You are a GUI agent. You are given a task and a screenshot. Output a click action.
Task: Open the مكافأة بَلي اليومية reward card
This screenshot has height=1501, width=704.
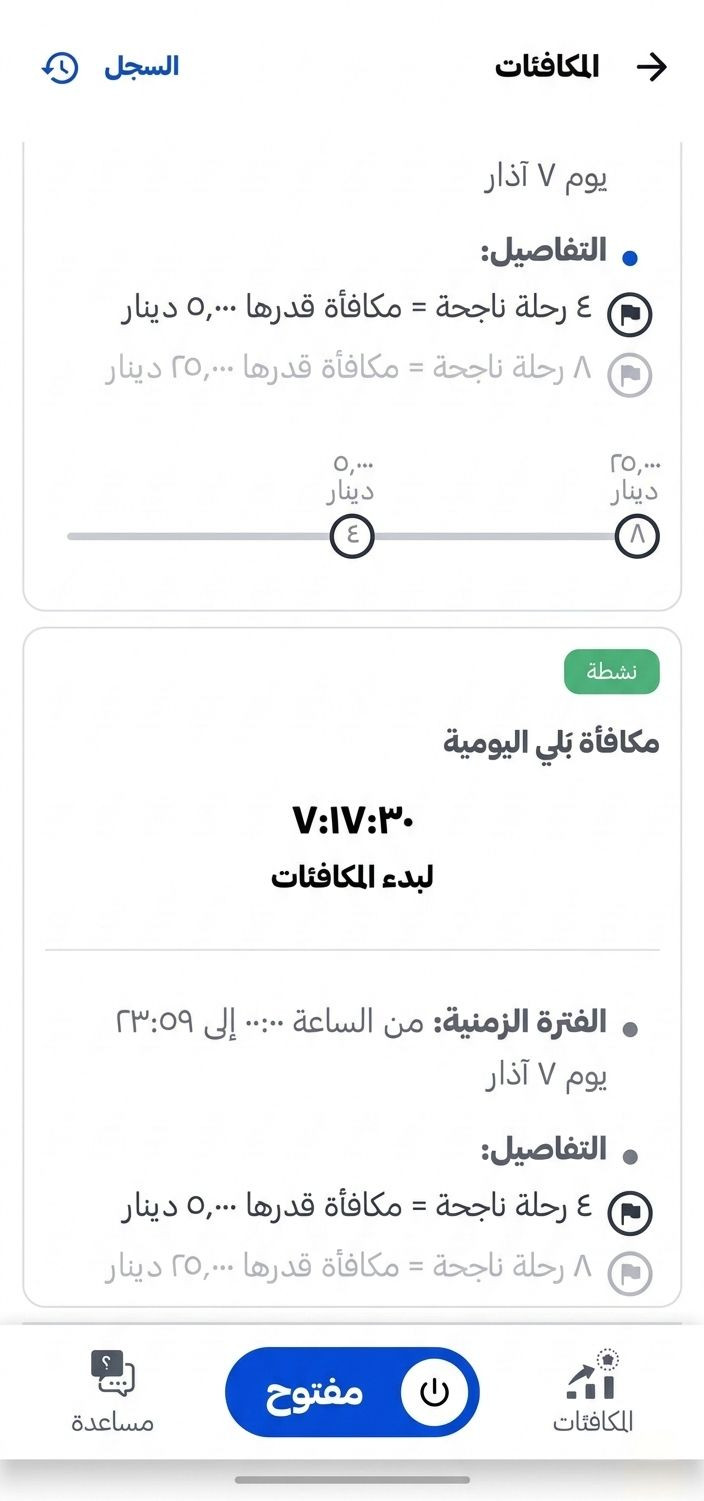[x=551, y=743]
